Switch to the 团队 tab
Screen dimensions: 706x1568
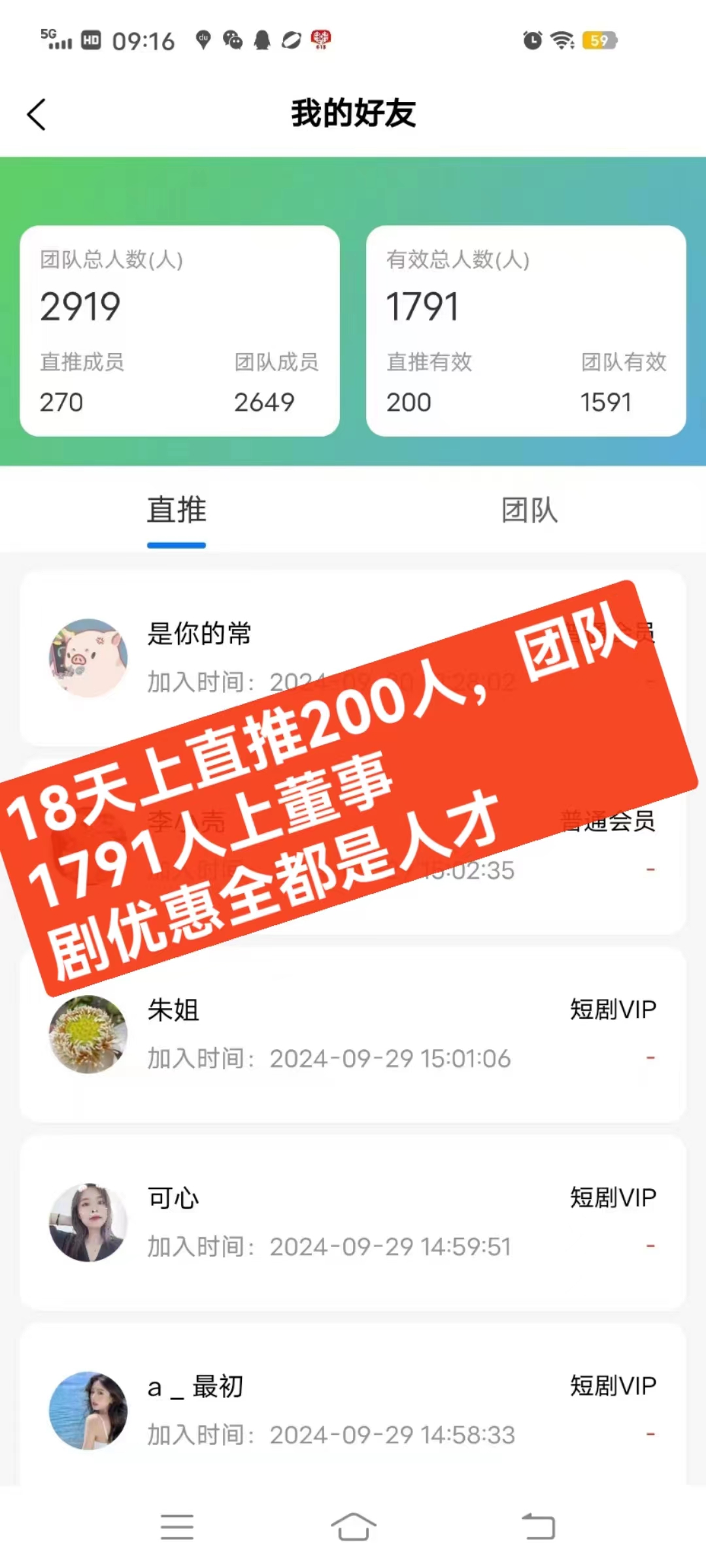click(x=529, y=510)
